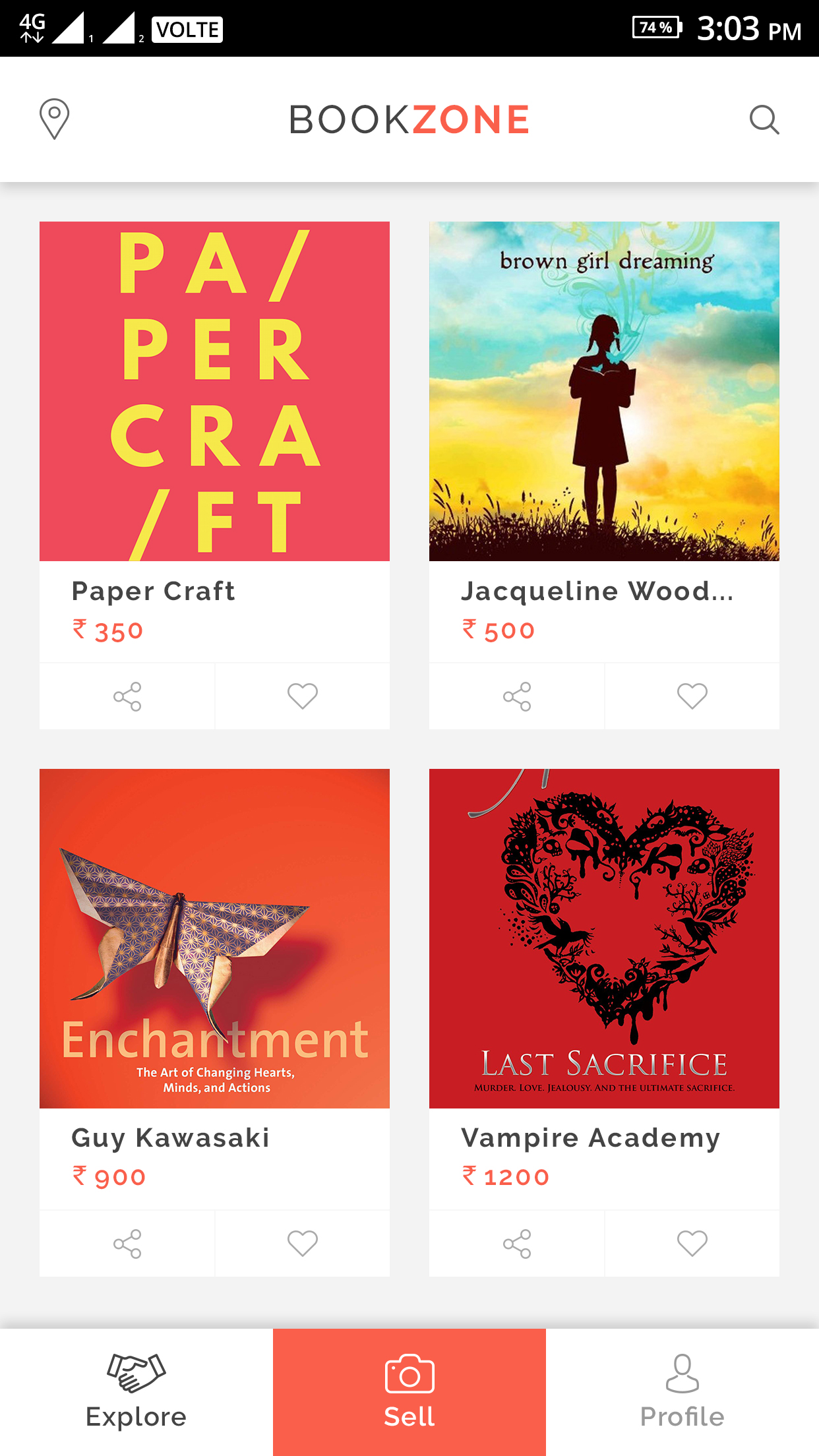
Task: Go to the Profile tab
Action: [682, 1392]
